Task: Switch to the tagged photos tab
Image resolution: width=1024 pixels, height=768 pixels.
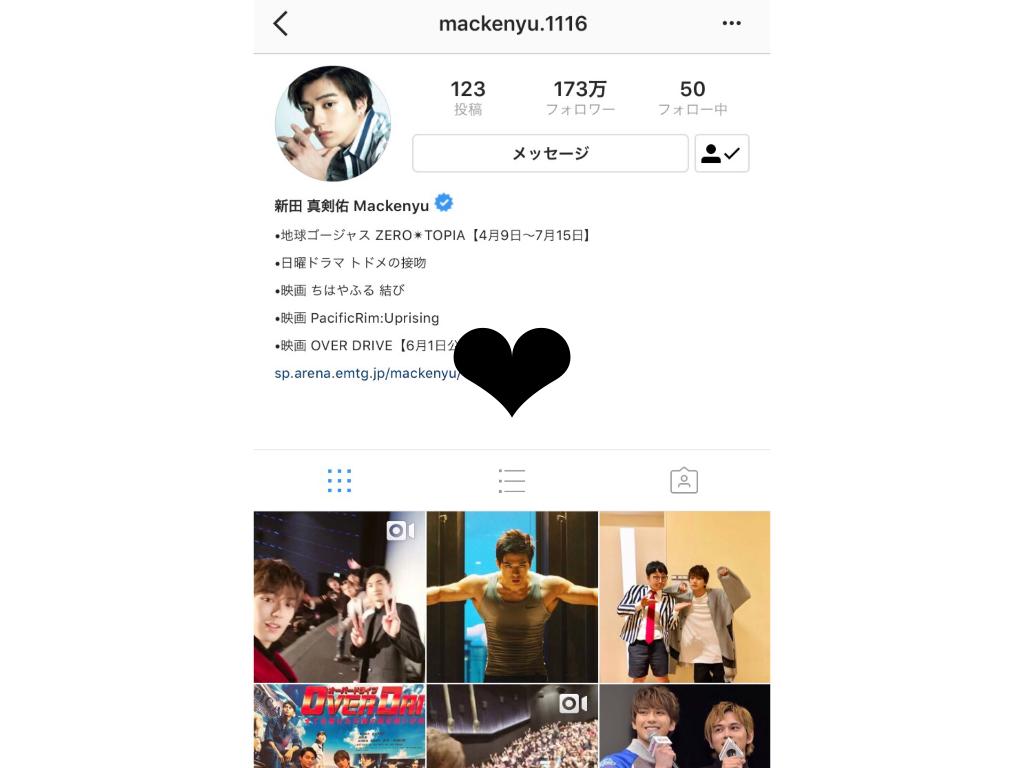Action: click(684, 481)
